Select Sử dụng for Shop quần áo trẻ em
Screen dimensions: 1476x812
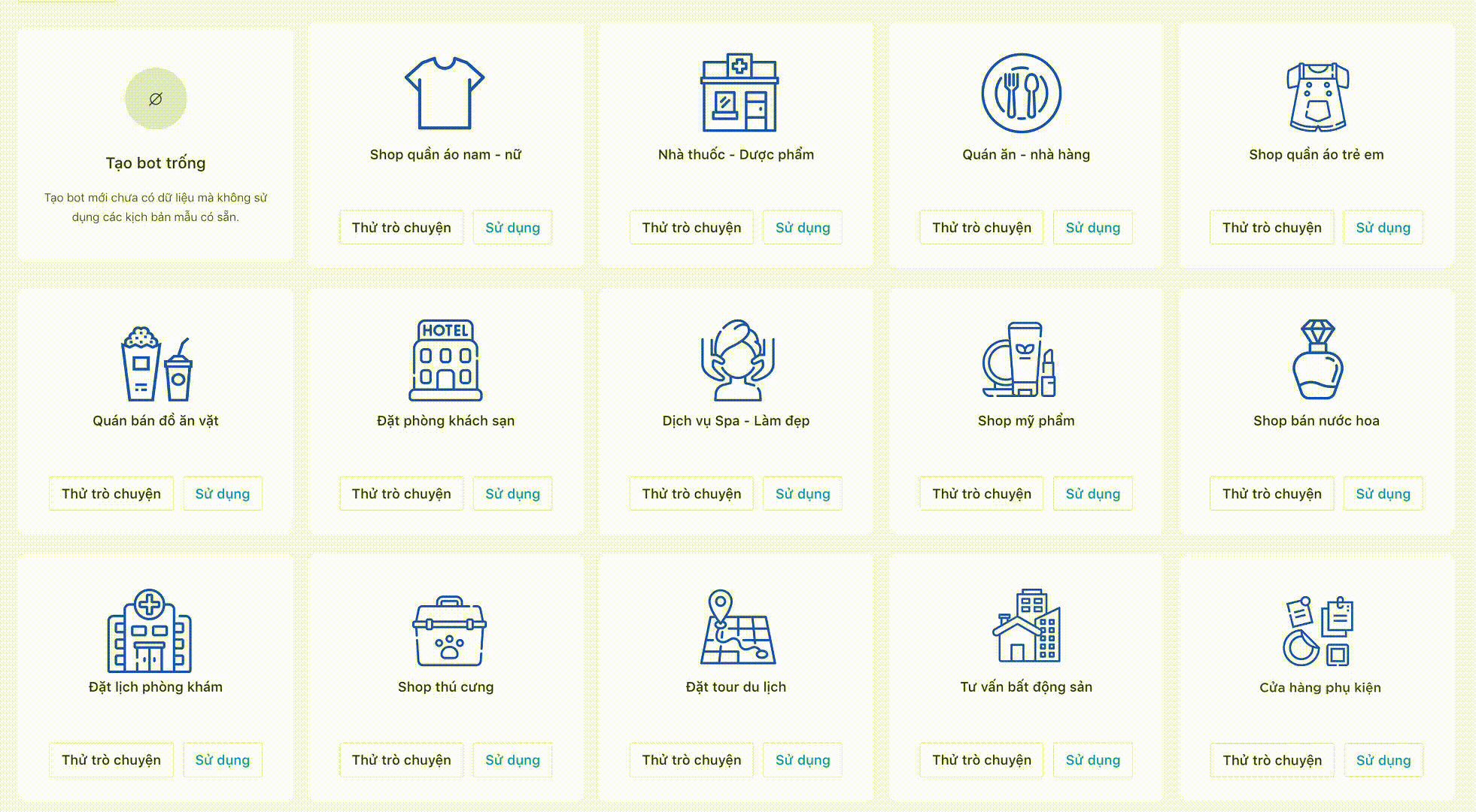tap(1383, 227)
